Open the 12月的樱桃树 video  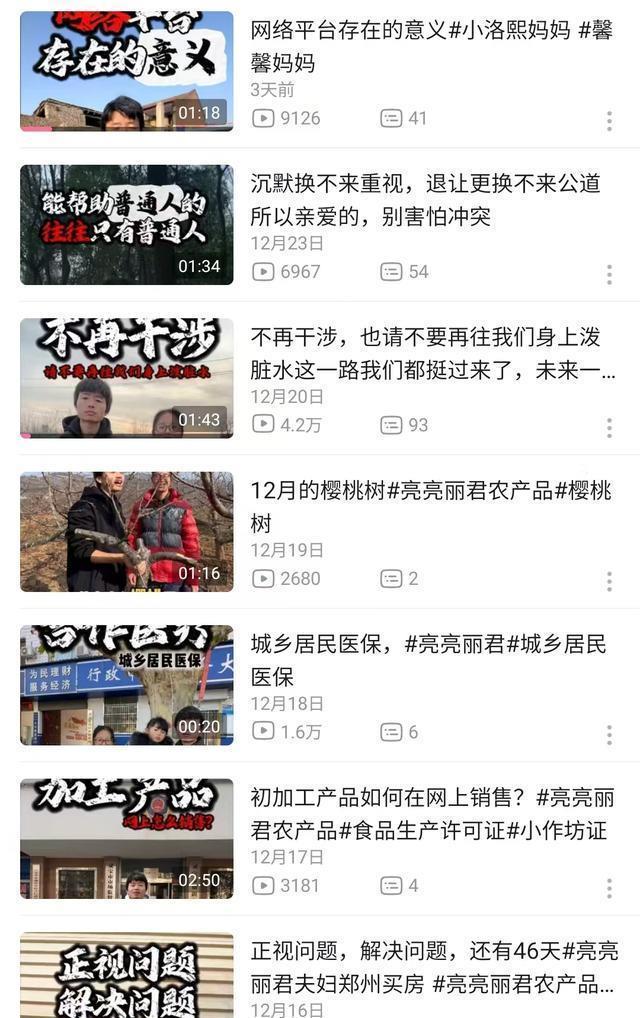(x=126, y=532)
